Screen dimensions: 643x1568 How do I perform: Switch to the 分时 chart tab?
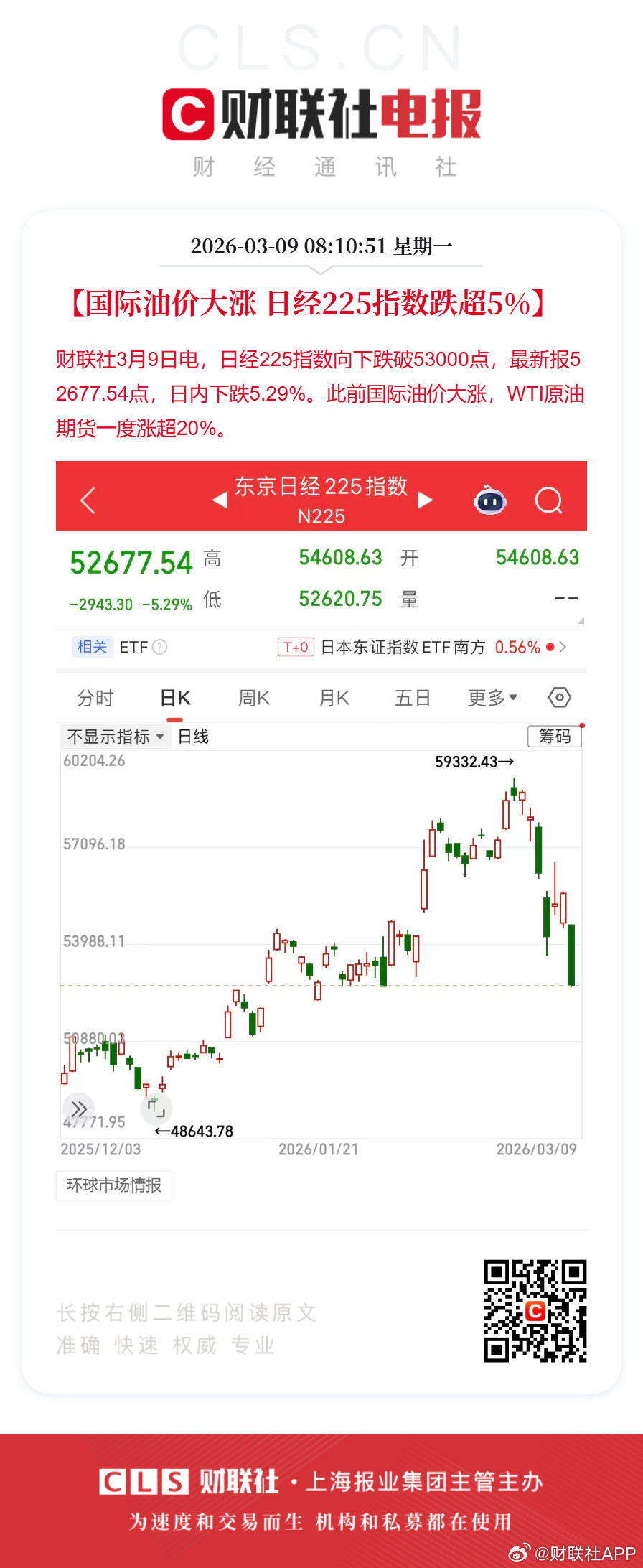point(95,697)
